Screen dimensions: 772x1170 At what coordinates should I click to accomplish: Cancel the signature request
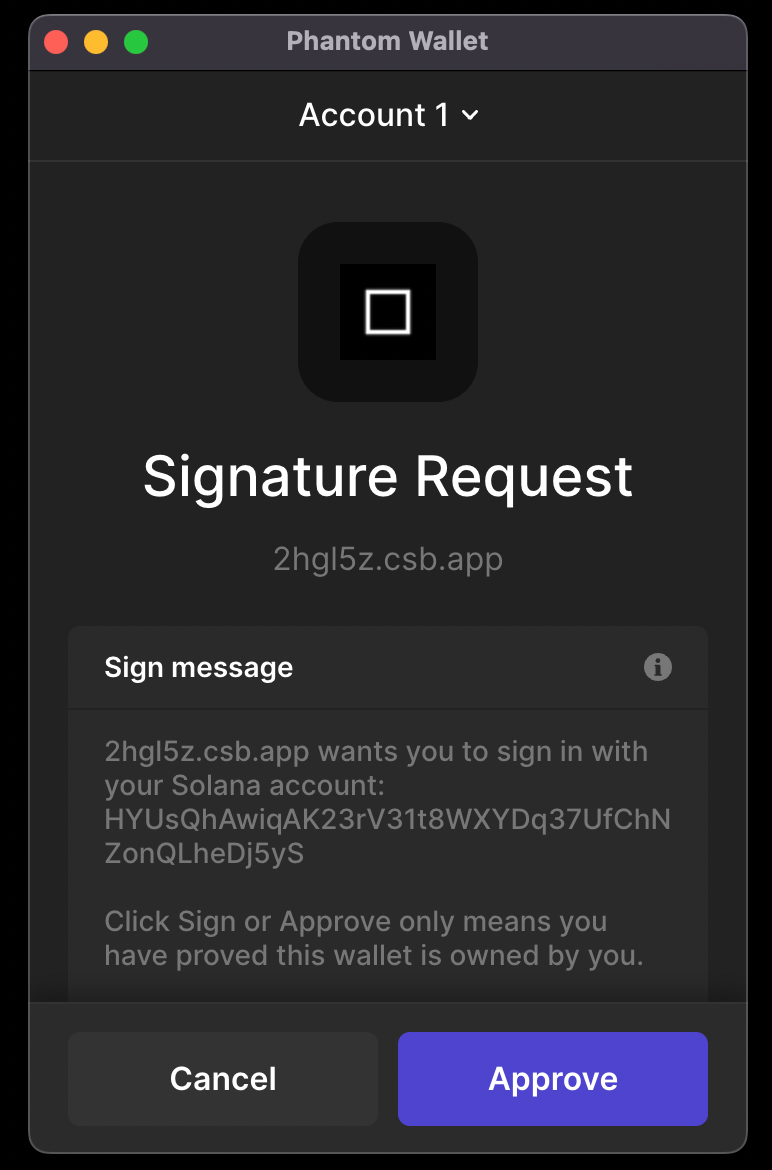(222, 1079)
